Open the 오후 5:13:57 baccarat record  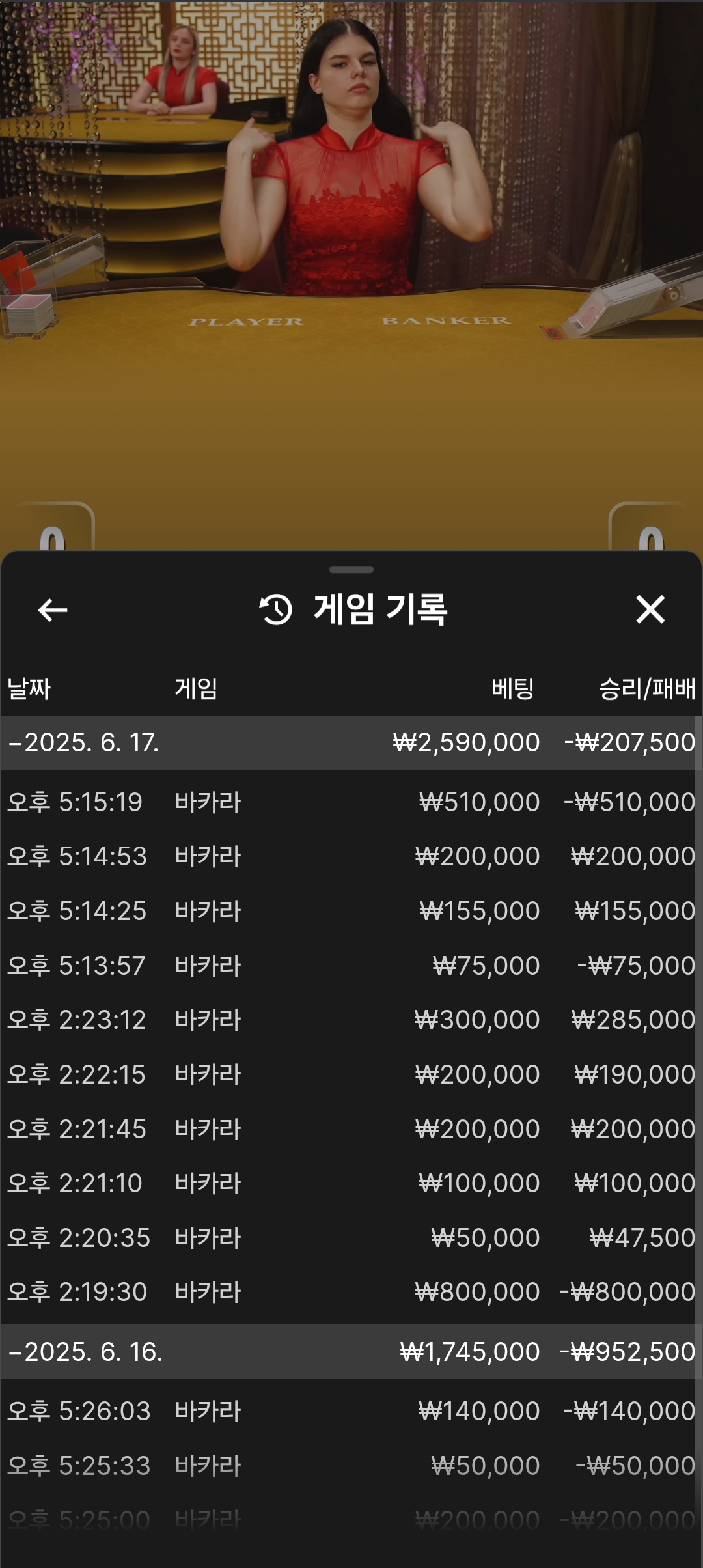click(351, 966)
